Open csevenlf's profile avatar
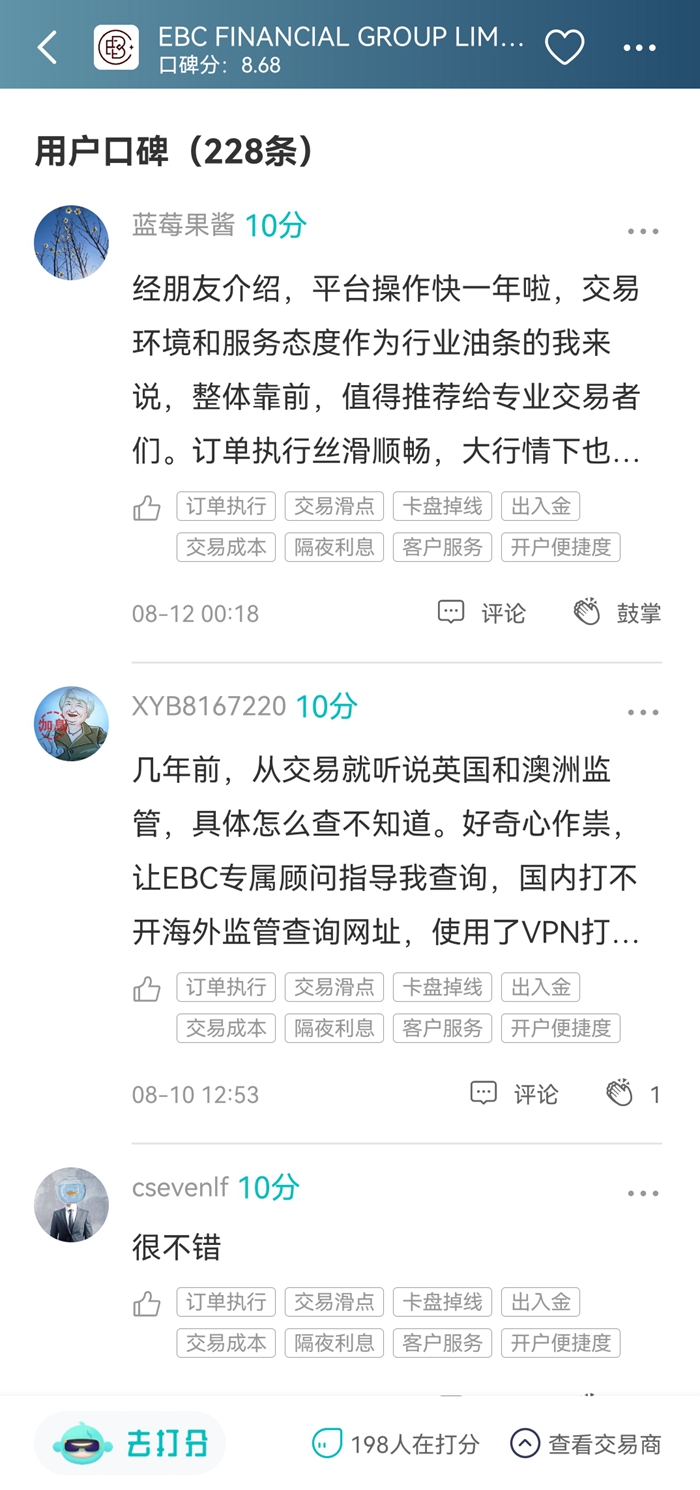The image size is (700, 1490). [x=71, y=1205]
